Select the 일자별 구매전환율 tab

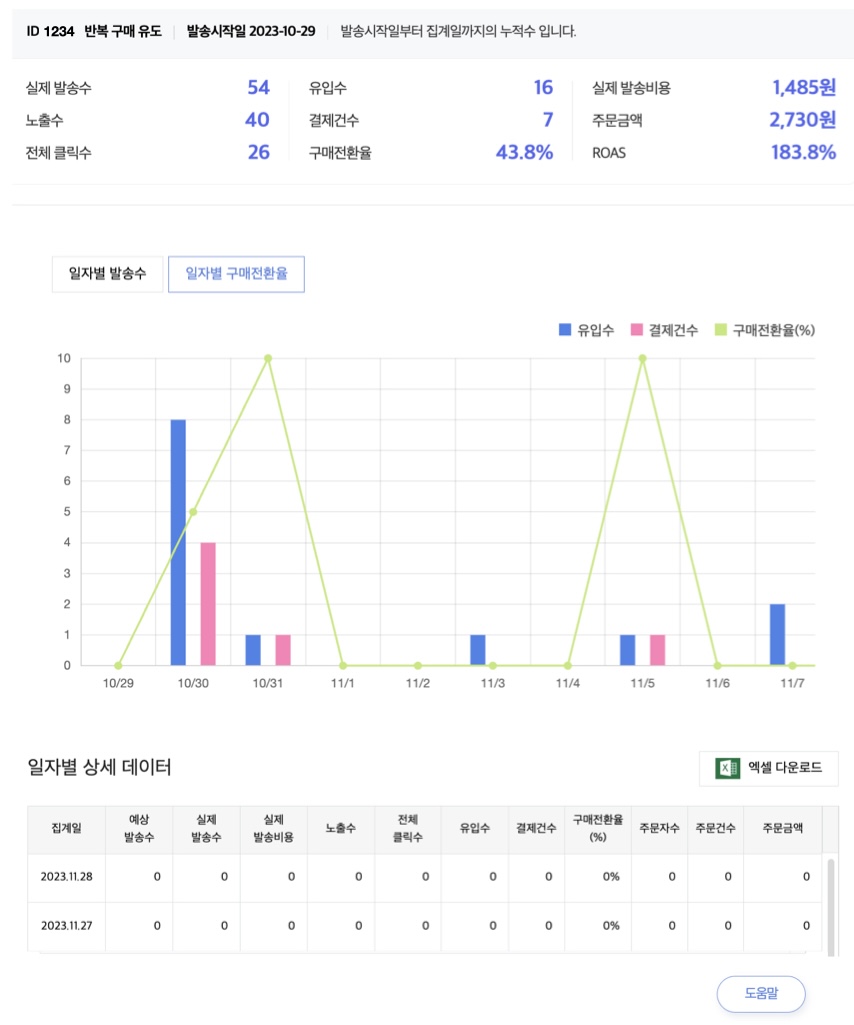tap(236, 274)
